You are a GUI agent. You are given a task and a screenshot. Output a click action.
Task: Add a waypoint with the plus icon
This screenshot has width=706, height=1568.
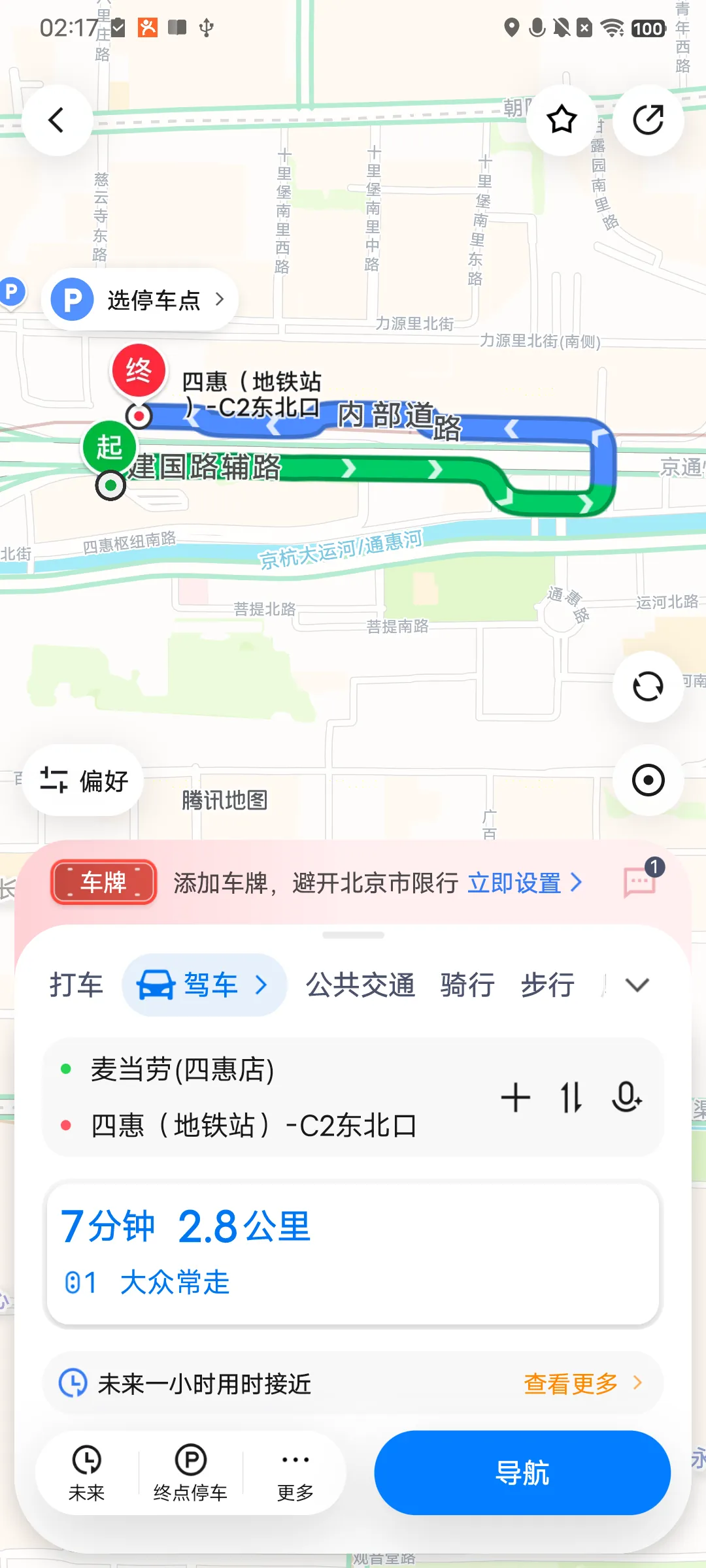click(x=515, y=1098)
